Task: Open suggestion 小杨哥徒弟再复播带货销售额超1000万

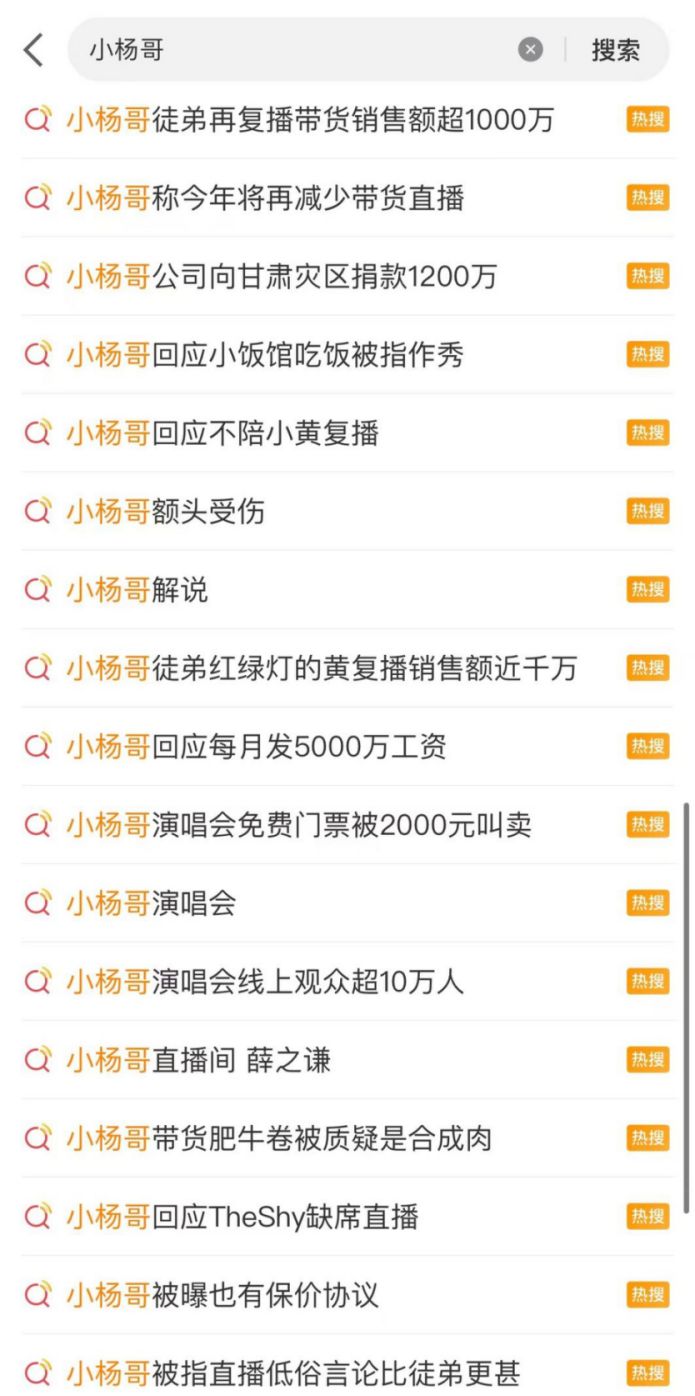Action: pyautogui.click(x=310, y=120)
